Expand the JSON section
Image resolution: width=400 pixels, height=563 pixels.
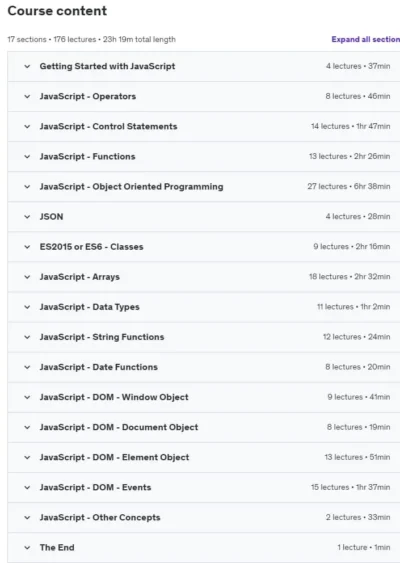[x=204, y=217]
